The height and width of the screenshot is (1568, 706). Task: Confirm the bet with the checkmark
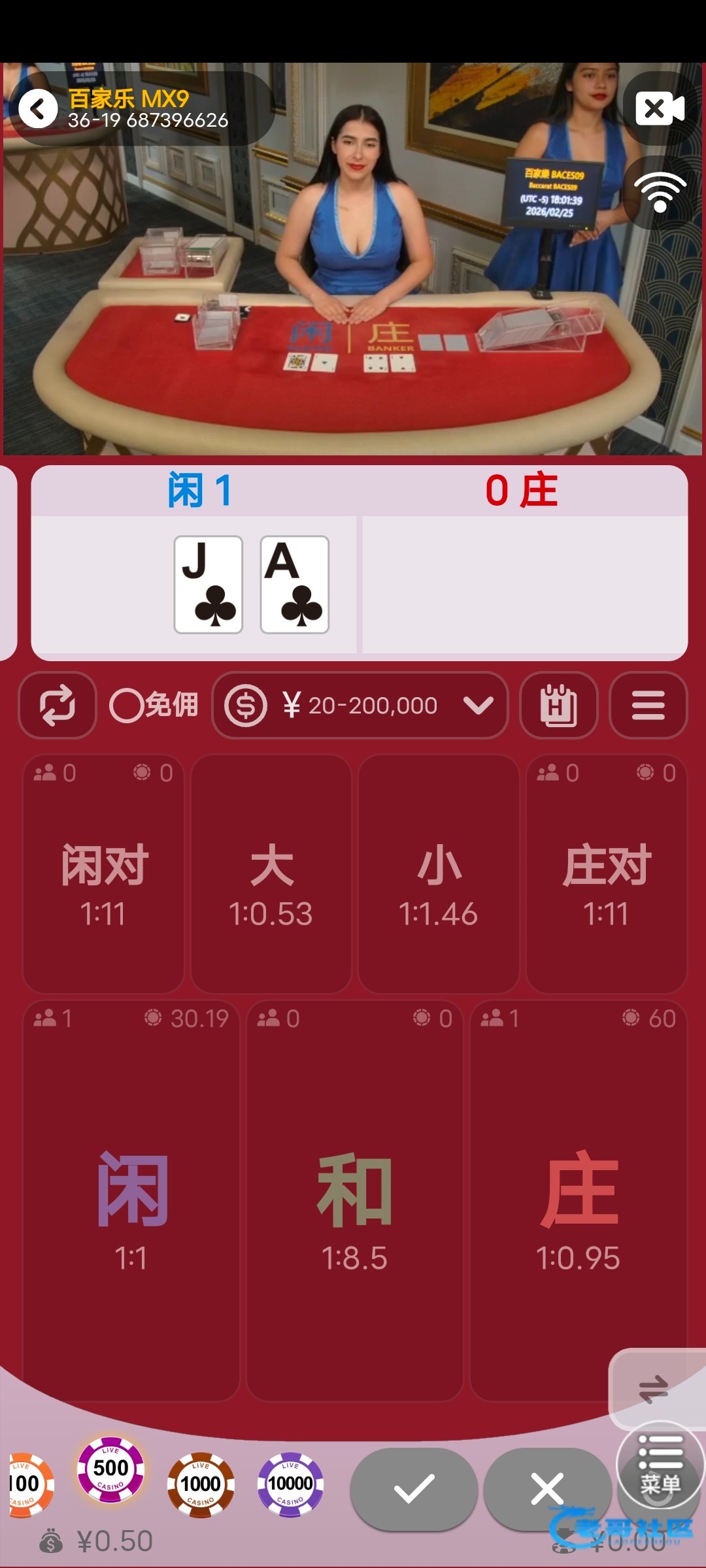414,1489
